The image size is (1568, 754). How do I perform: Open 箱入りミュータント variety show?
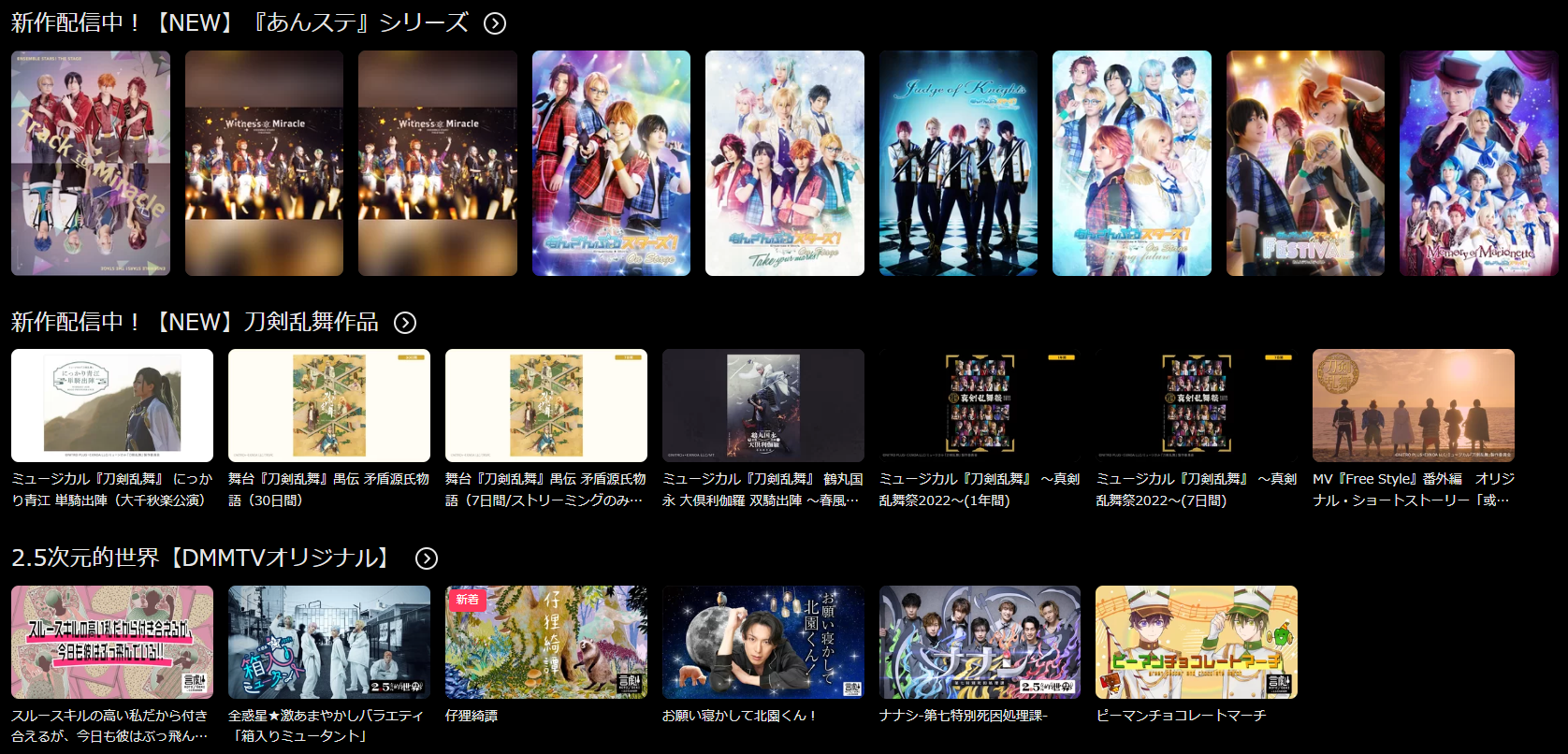coord(329,643)
